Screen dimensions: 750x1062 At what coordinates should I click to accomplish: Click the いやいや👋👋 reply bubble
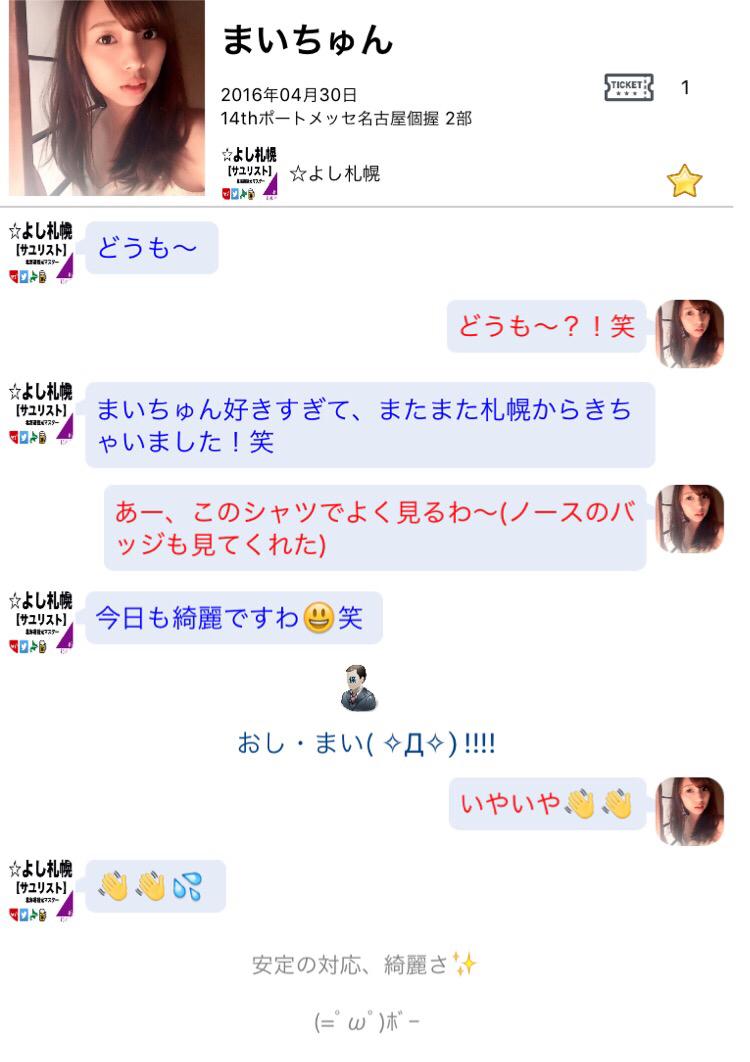(548, 802)
